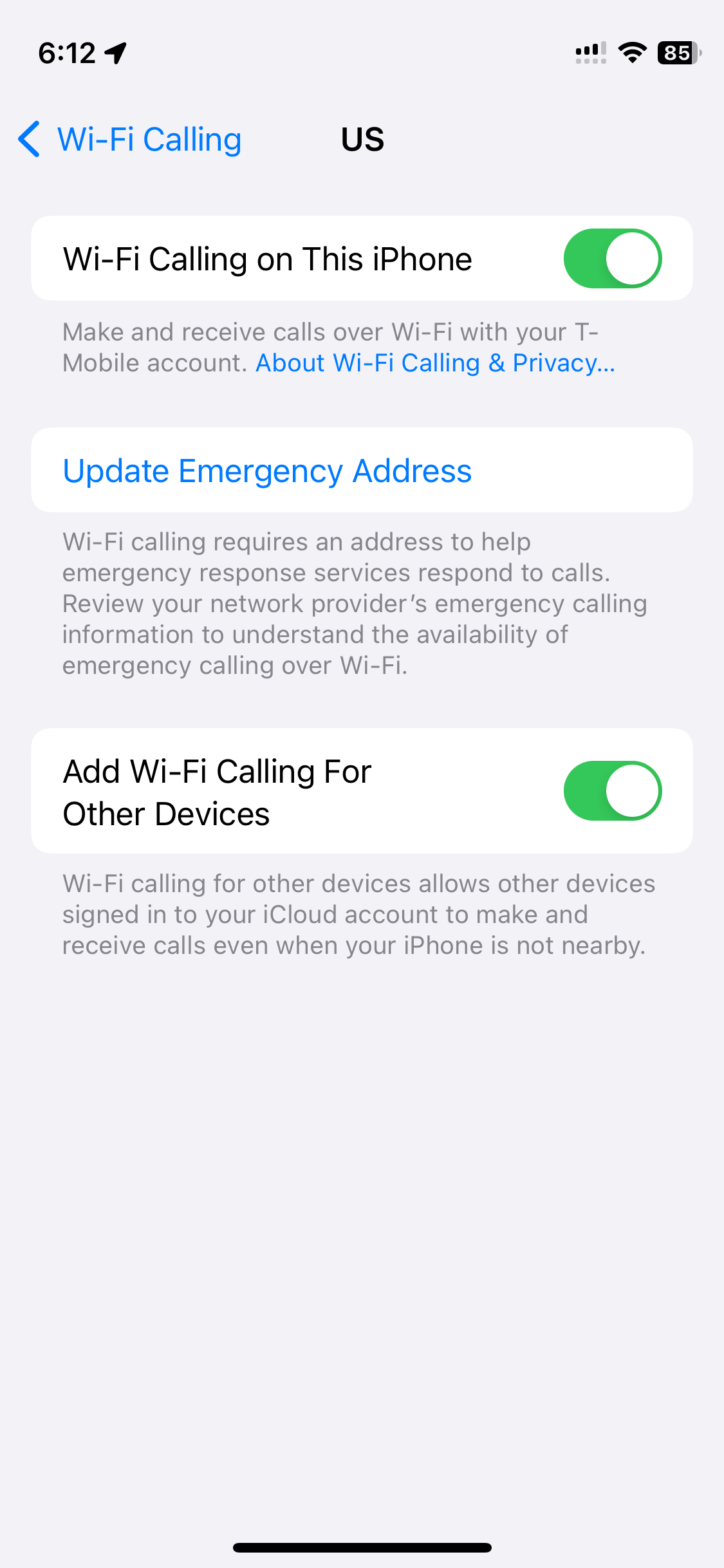Turn off Wi-Fi Calling on This iPhone
Viewport: 724px width, 1568px height.
[x=612, y=259]
